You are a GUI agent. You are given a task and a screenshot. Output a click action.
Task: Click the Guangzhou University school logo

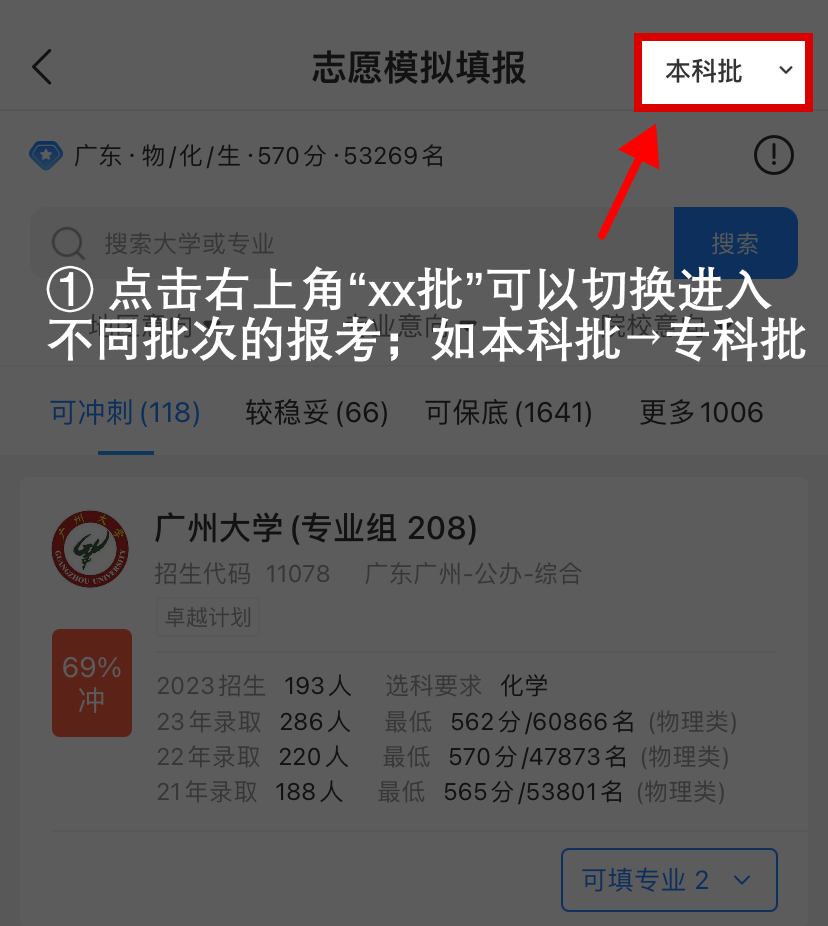(x=91, y=548)
